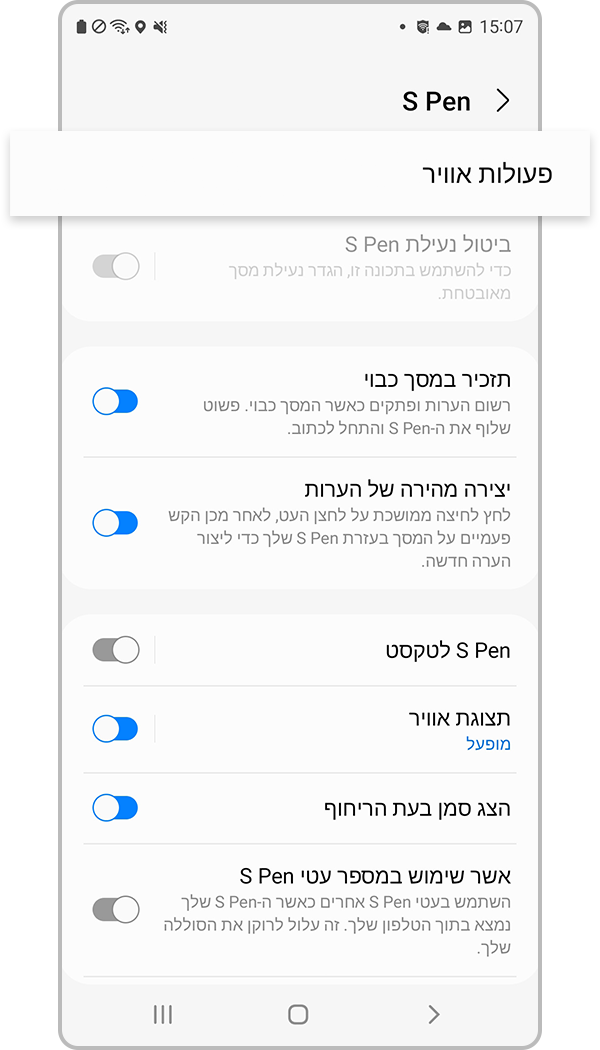This screenshot has width=600, height=1050.
Task: Disable תזכיר במסך כבוי switch
Action: pyautogui.click(x=115, y=402)
